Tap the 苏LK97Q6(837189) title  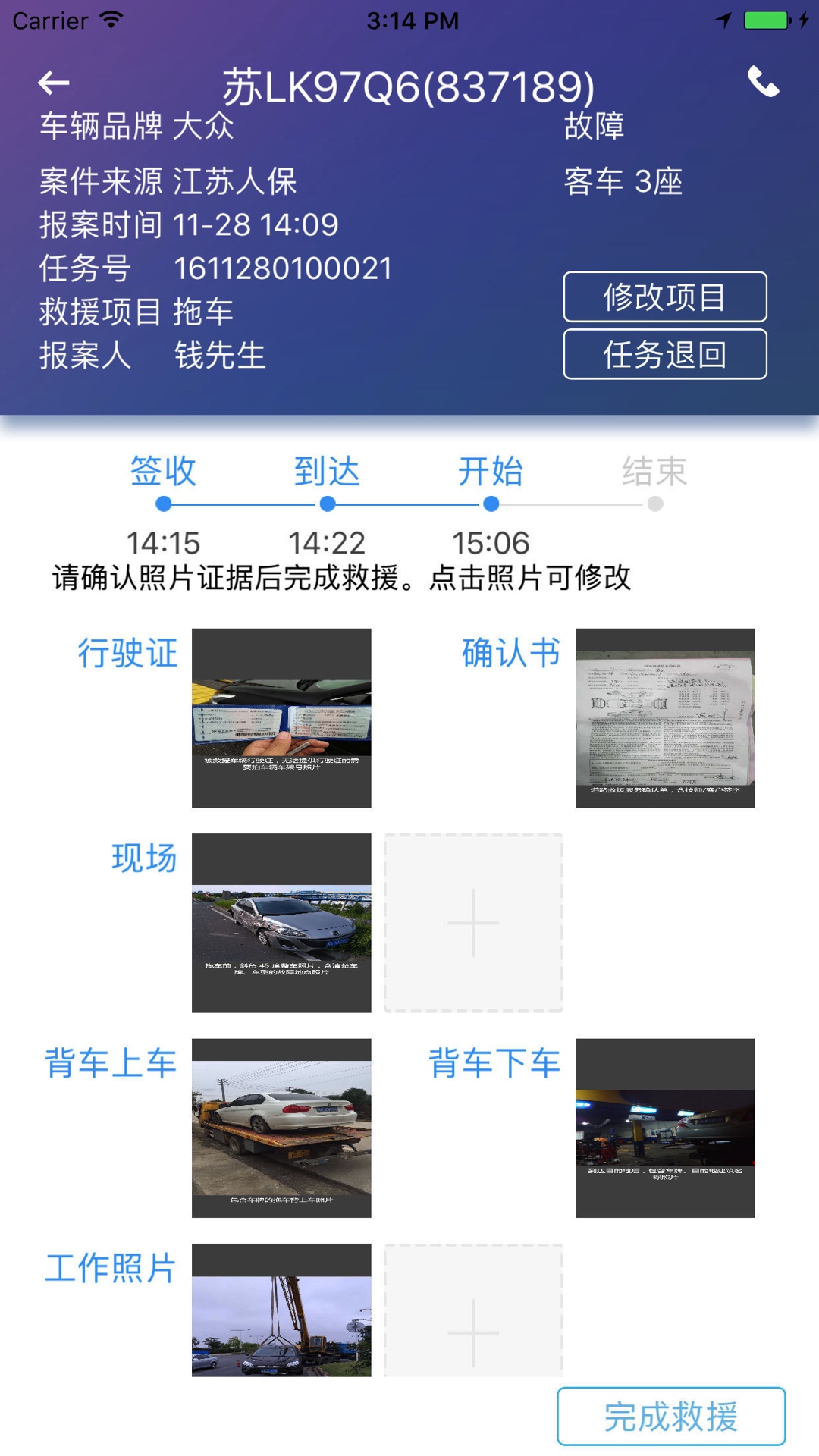(x=409, y=86)
